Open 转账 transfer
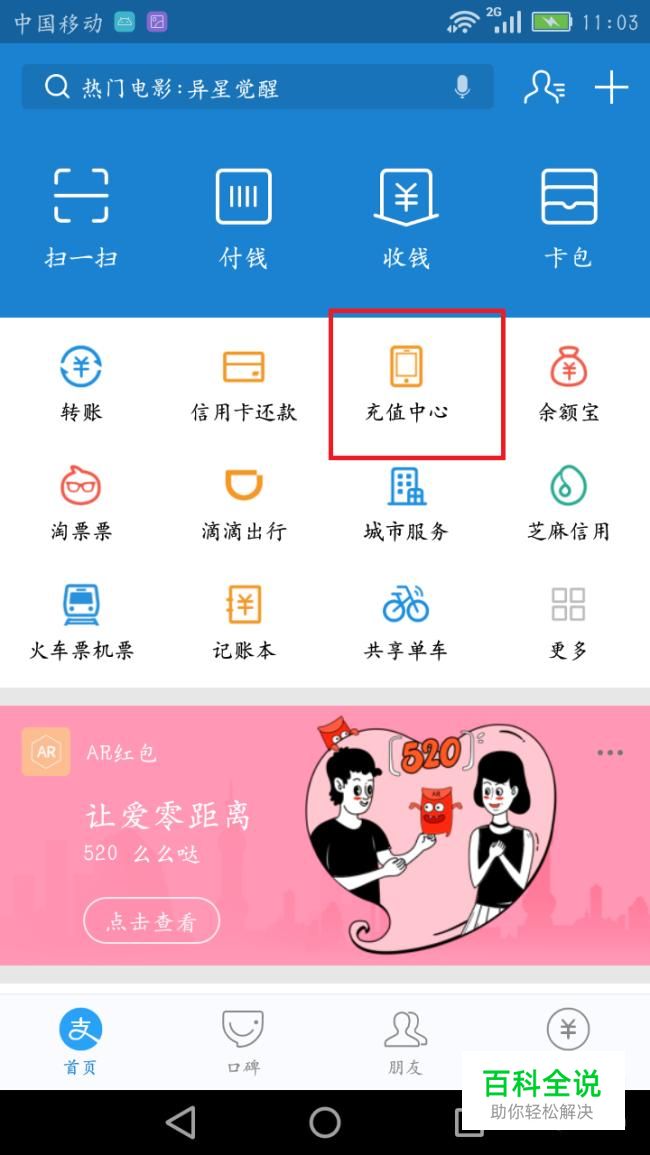The width and height of the screenshot is (650, 1155). tap(81, 384)
